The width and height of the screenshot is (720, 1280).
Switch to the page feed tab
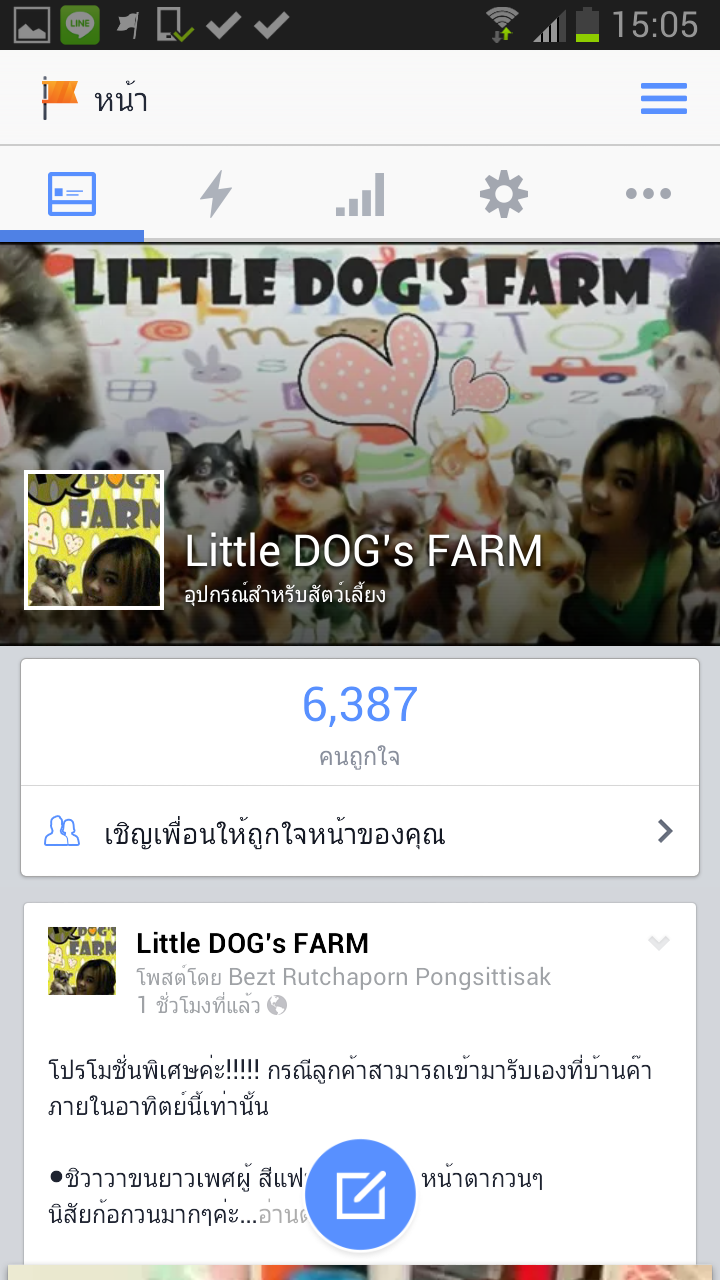pos(72,194)
